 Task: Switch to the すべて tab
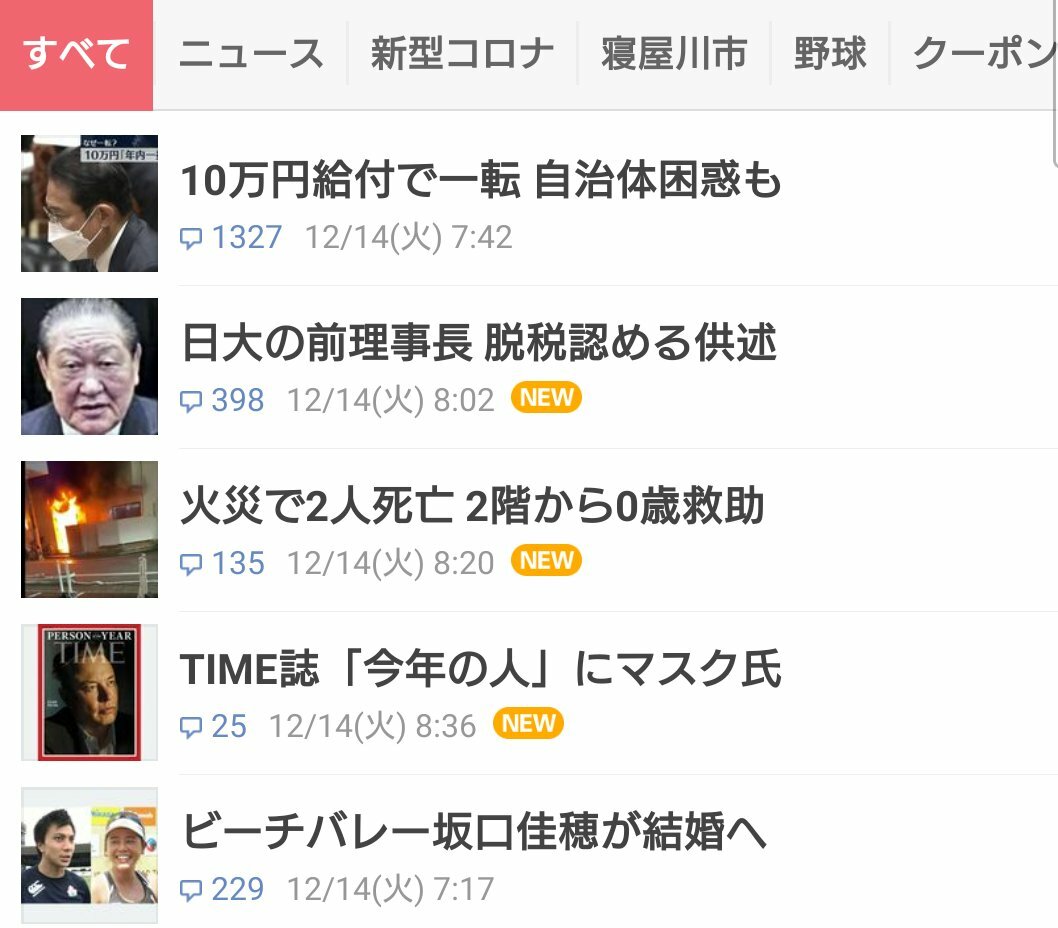click(x=76, y=54)
